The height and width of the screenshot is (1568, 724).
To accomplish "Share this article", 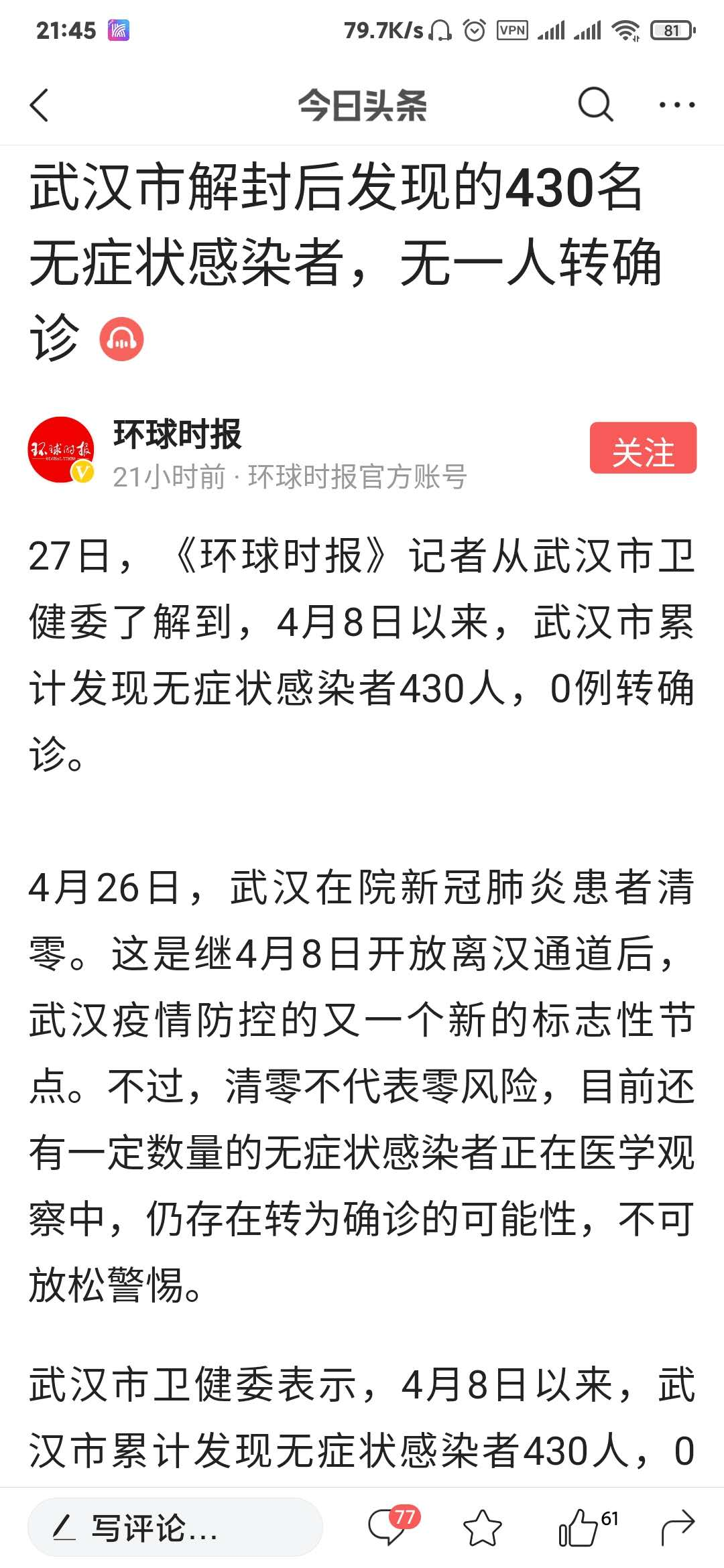I will 677,1528.
